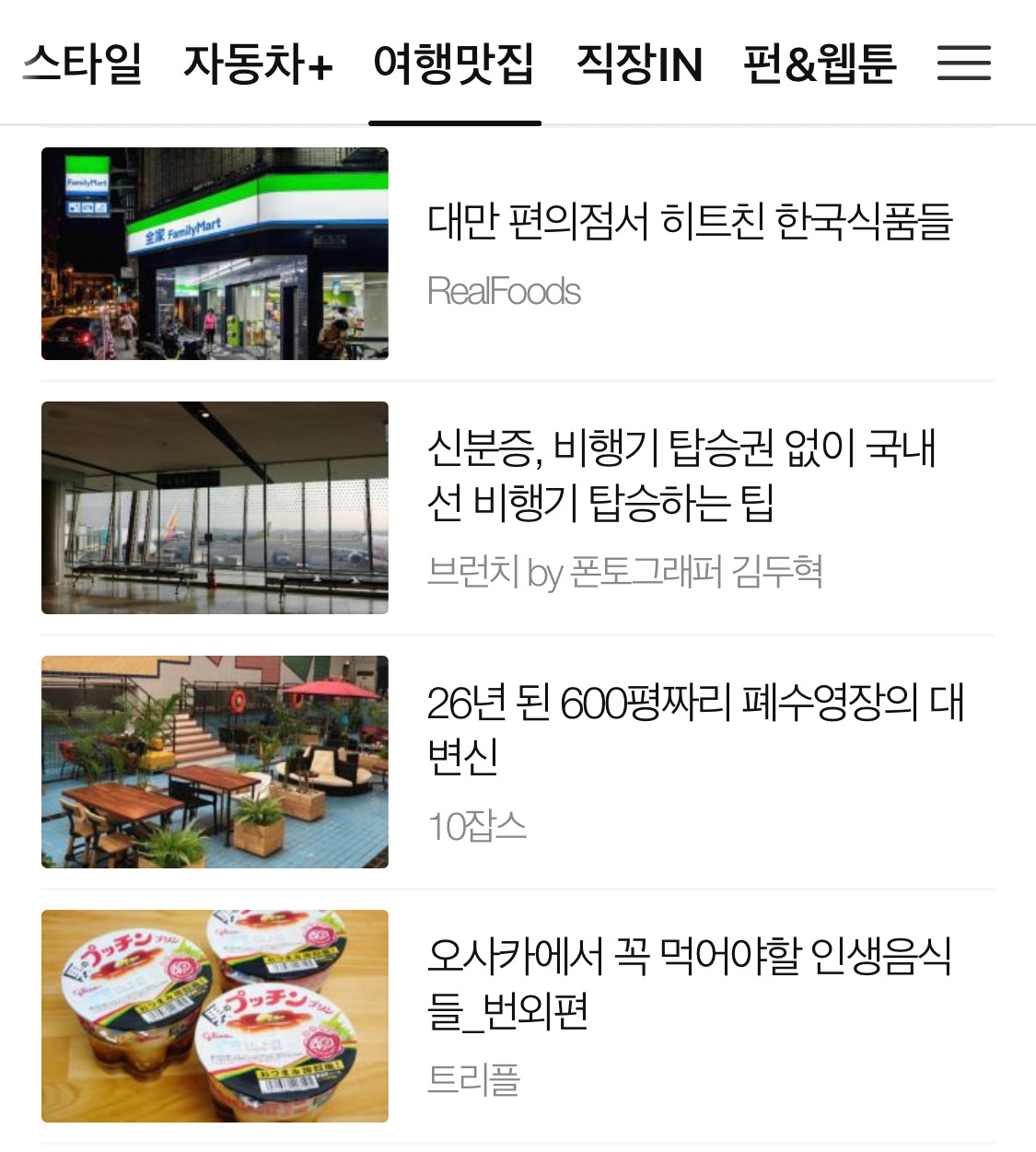The height and width of the screenshot is (1152, 1036).
Task: Open the 대만 편의점 한국식품들 article
Action: pyautogui.click(x=689, y=222)
